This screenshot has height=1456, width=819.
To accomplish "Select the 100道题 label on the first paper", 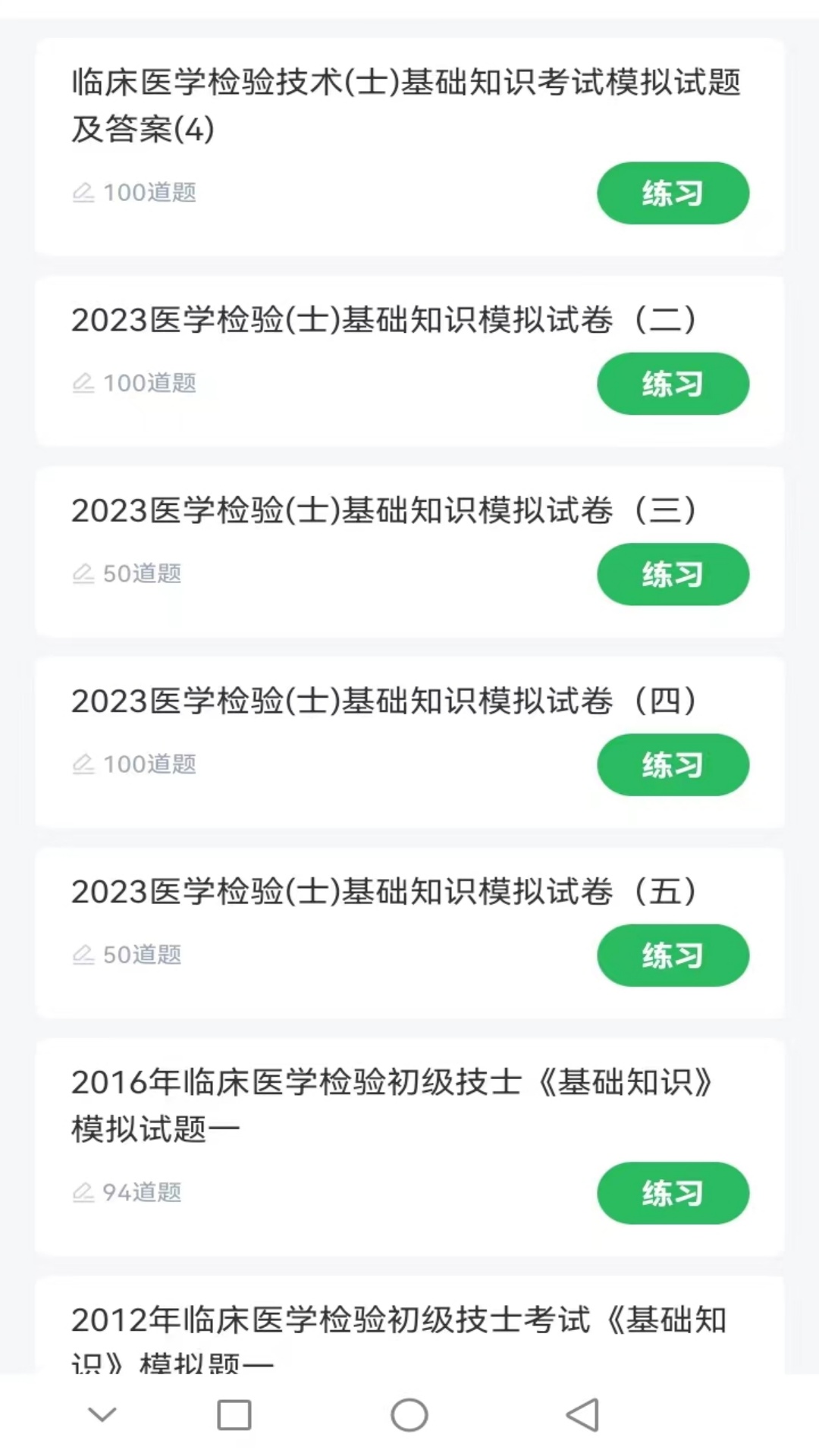I will 150,193.
